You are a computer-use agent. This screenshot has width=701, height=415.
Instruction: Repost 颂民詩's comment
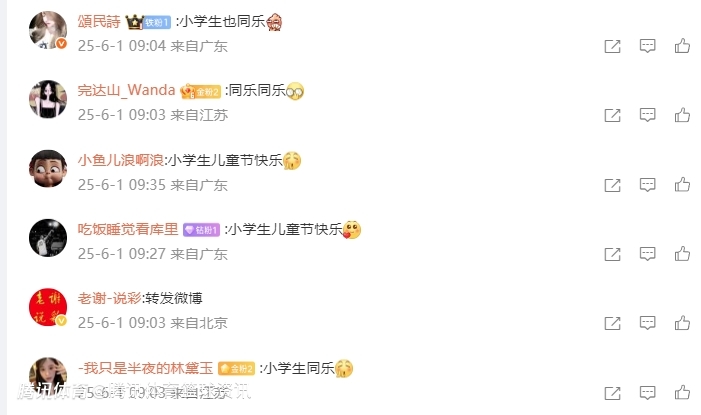[612, 46]
